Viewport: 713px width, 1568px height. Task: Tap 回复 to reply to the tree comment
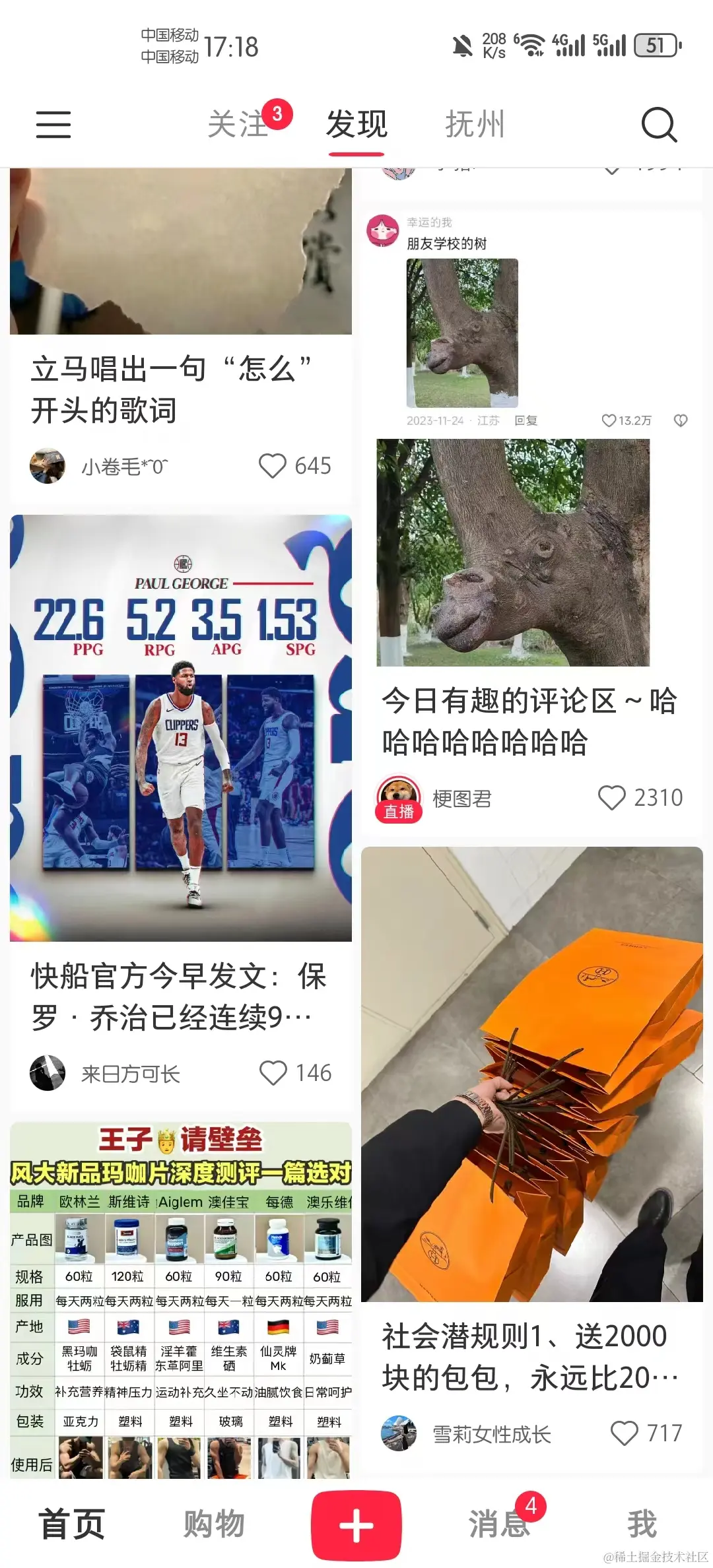pos(526,420)
